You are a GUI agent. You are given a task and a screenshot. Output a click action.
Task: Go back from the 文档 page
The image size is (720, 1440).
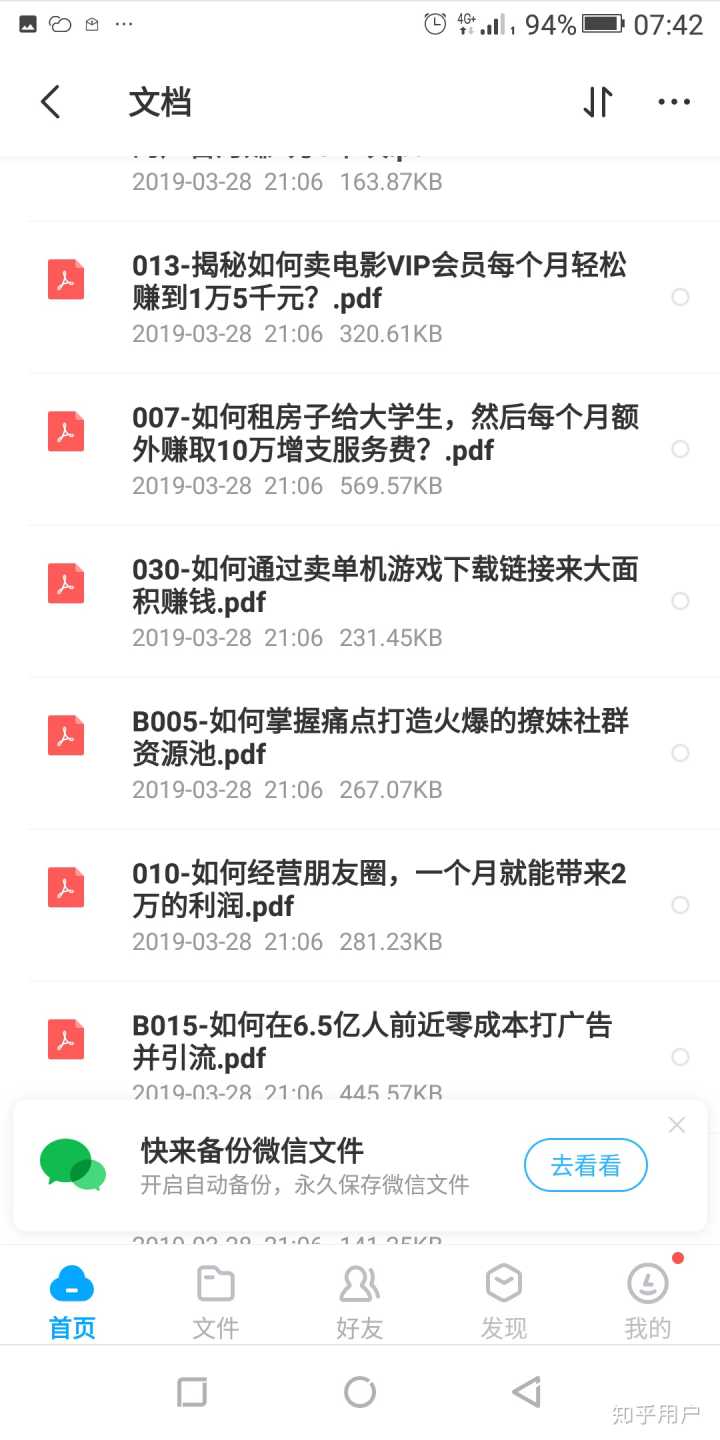point(51,102)
